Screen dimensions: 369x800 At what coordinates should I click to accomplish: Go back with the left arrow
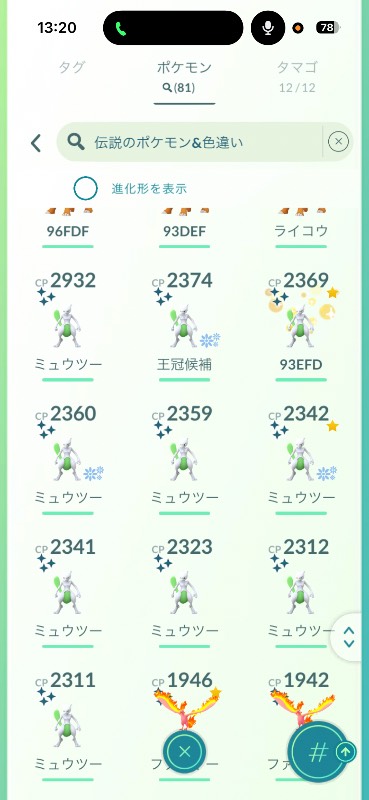[36, 143]
